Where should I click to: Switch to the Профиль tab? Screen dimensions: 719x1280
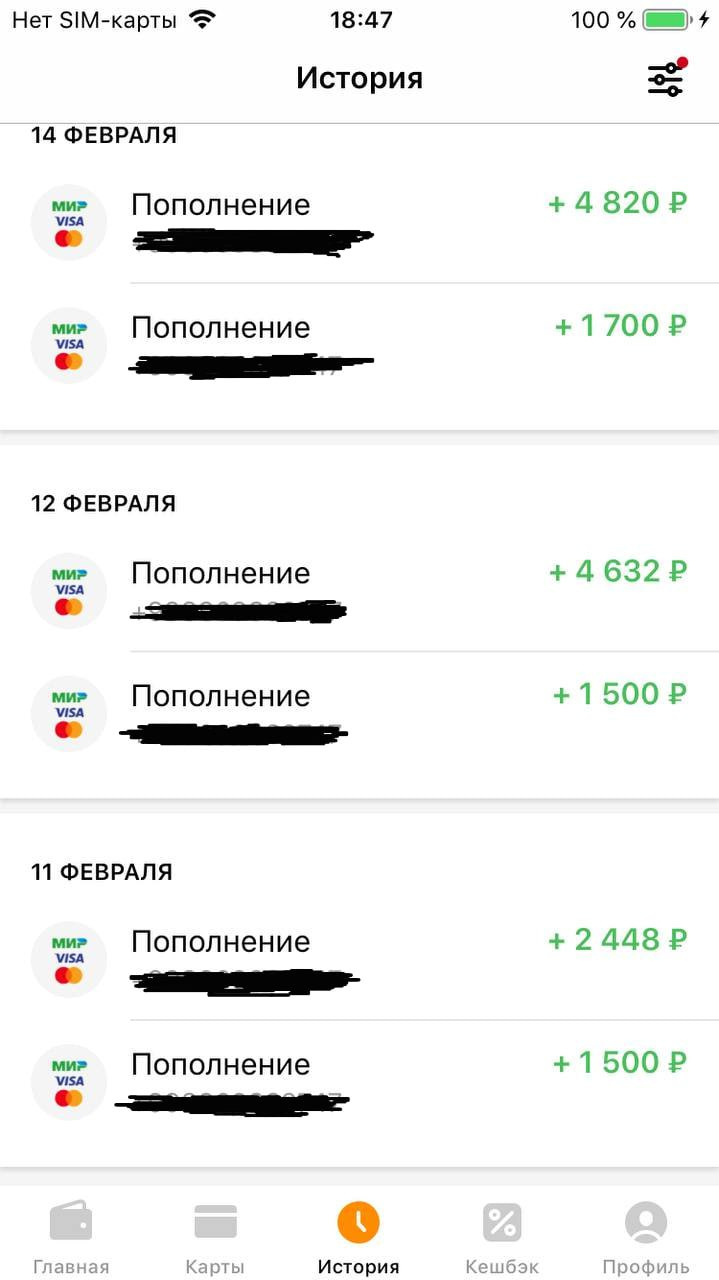point(646,1238)
